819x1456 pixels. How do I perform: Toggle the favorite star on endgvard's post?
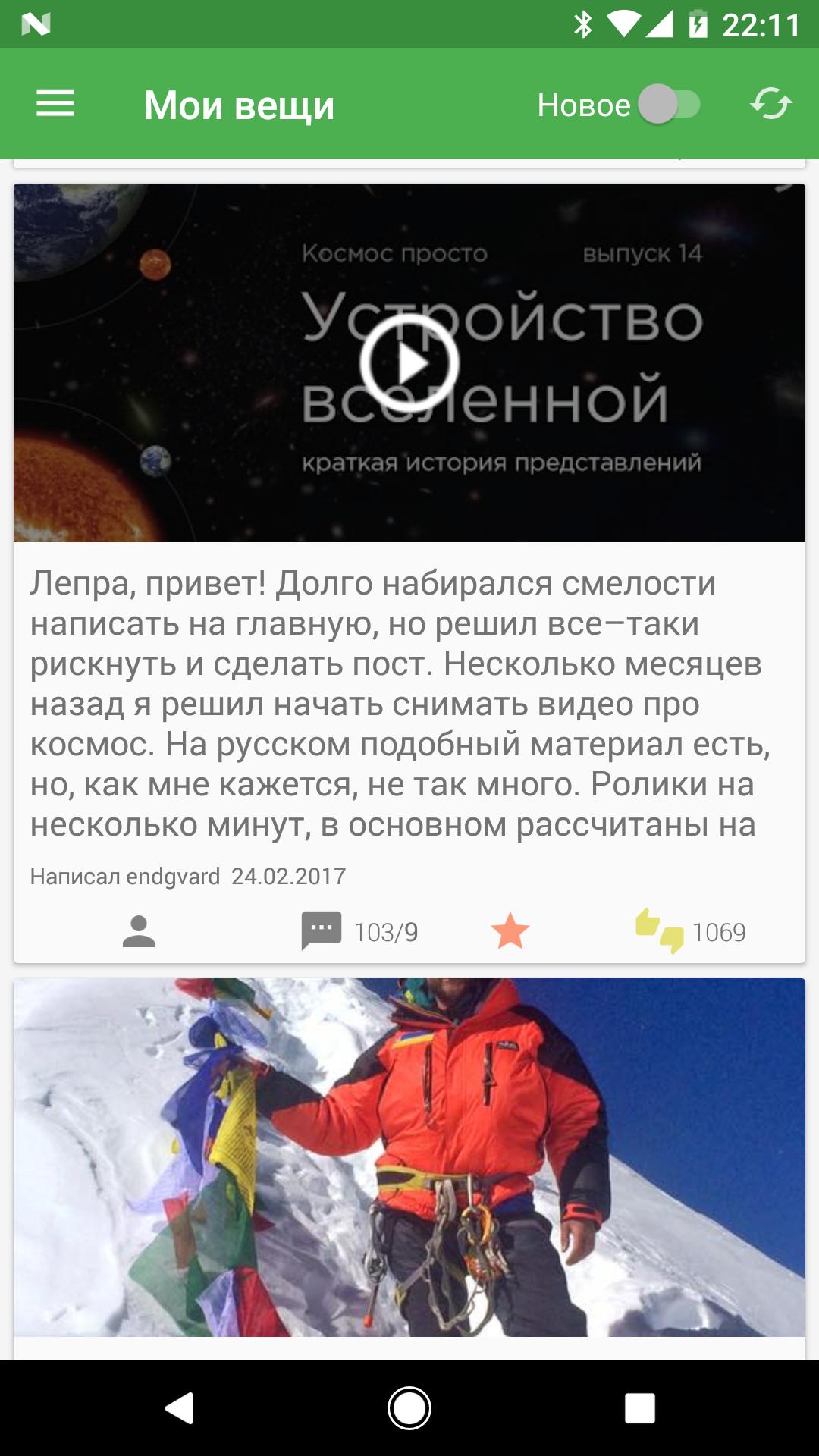click(x=510, y=931)
